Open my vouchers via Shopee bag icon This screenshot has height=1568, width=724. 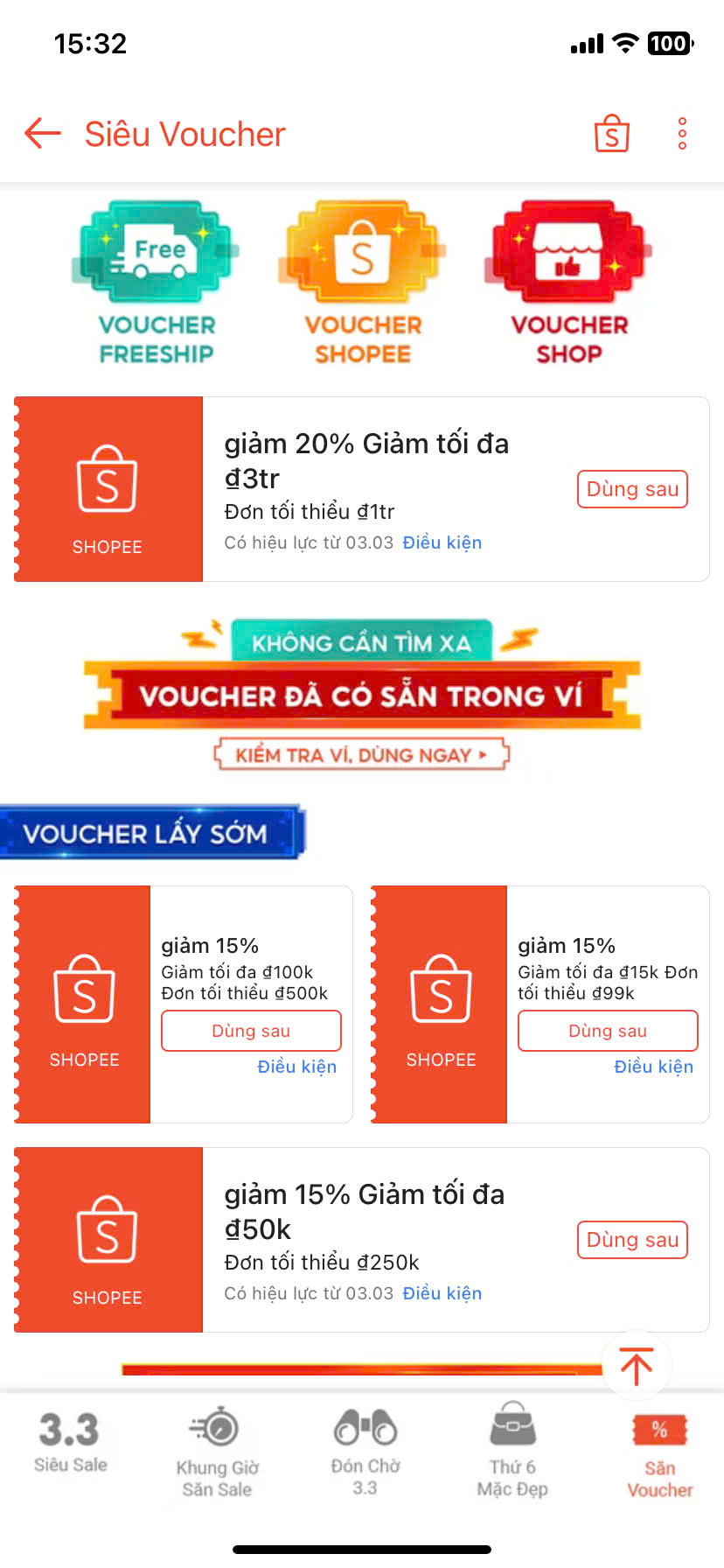coord(611,134)
